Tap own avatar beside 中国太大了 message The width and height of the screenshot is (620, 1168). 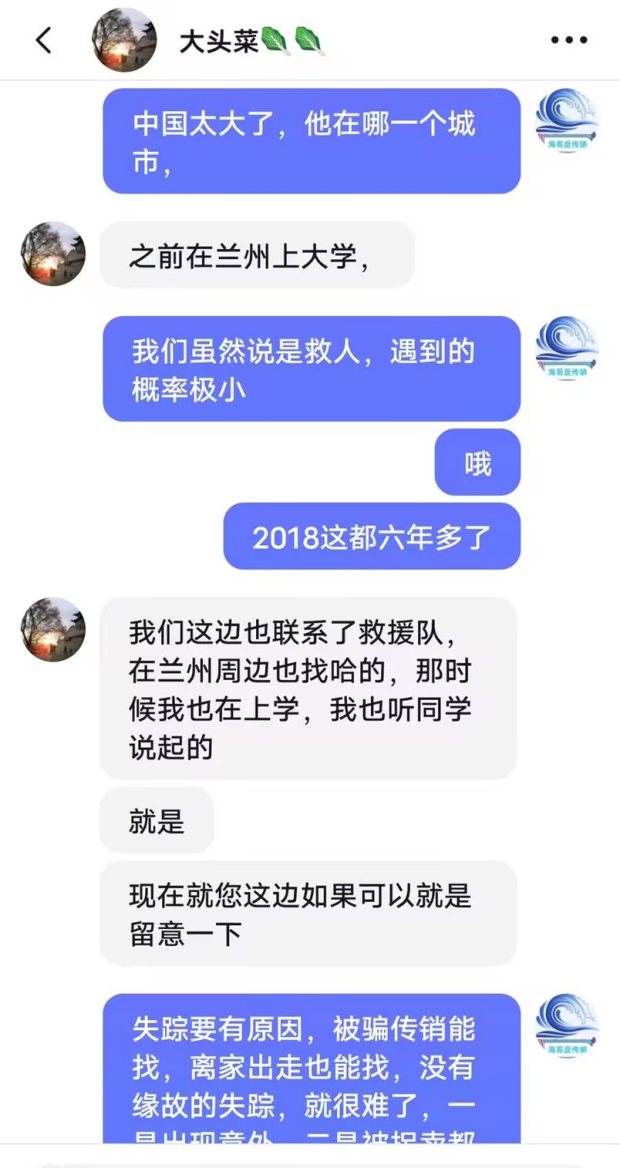(567, 121)
